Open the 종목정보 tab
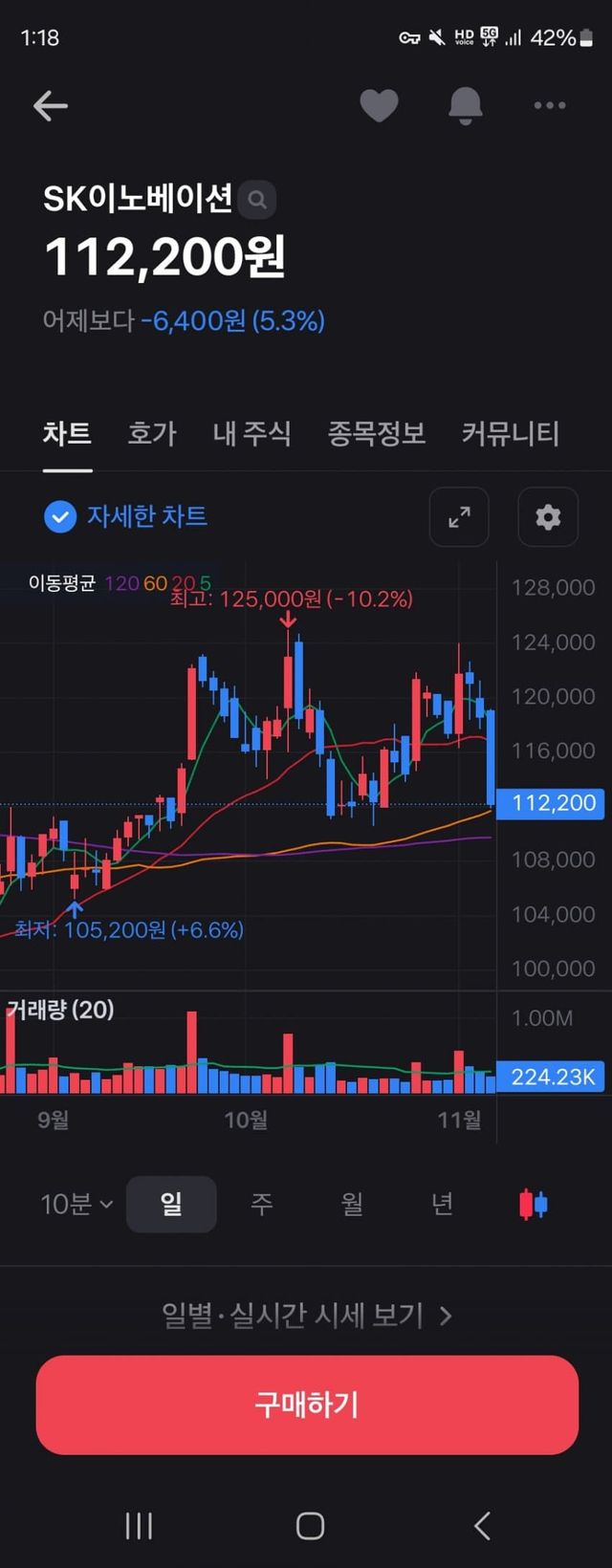The height and width of the screenshot is (1568, 612). point(376,433)
